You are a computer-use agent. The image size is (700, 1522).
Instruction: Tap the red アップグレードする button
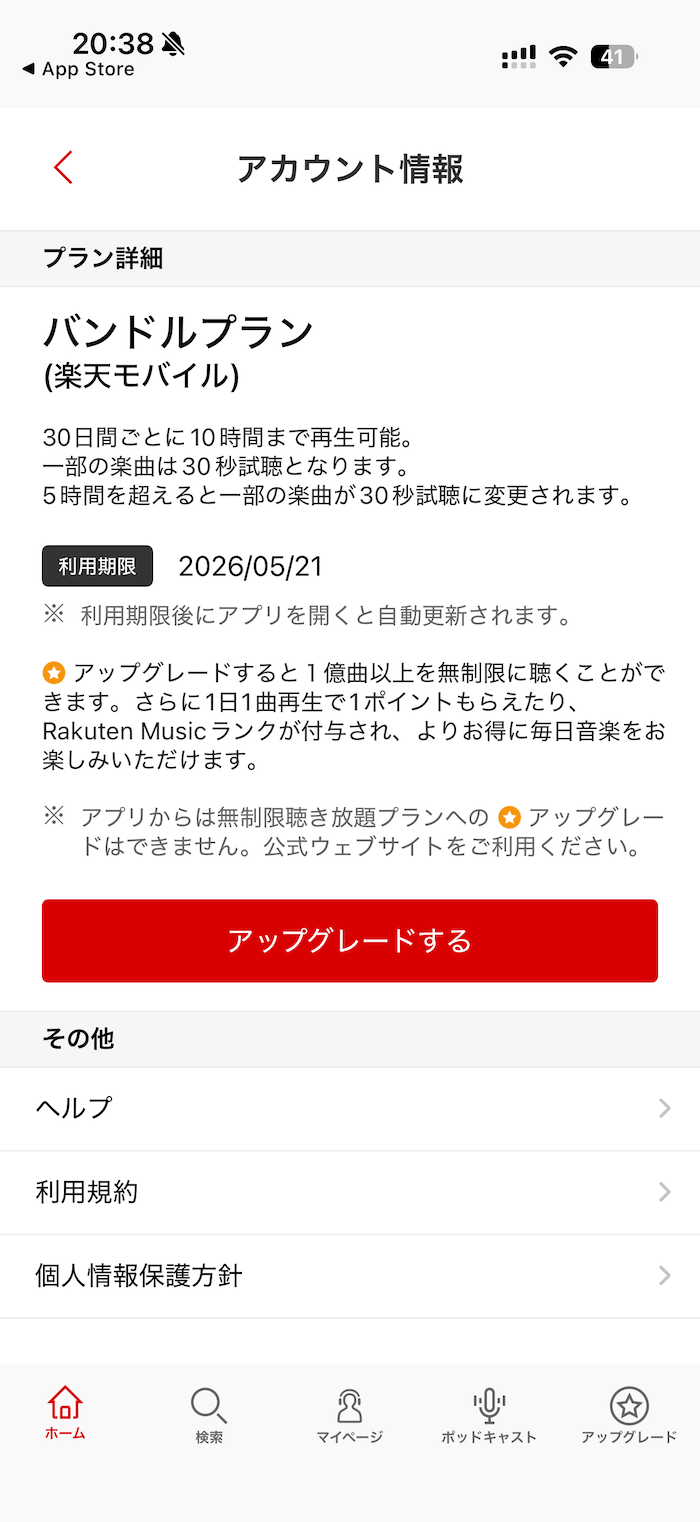click(350, 941)
